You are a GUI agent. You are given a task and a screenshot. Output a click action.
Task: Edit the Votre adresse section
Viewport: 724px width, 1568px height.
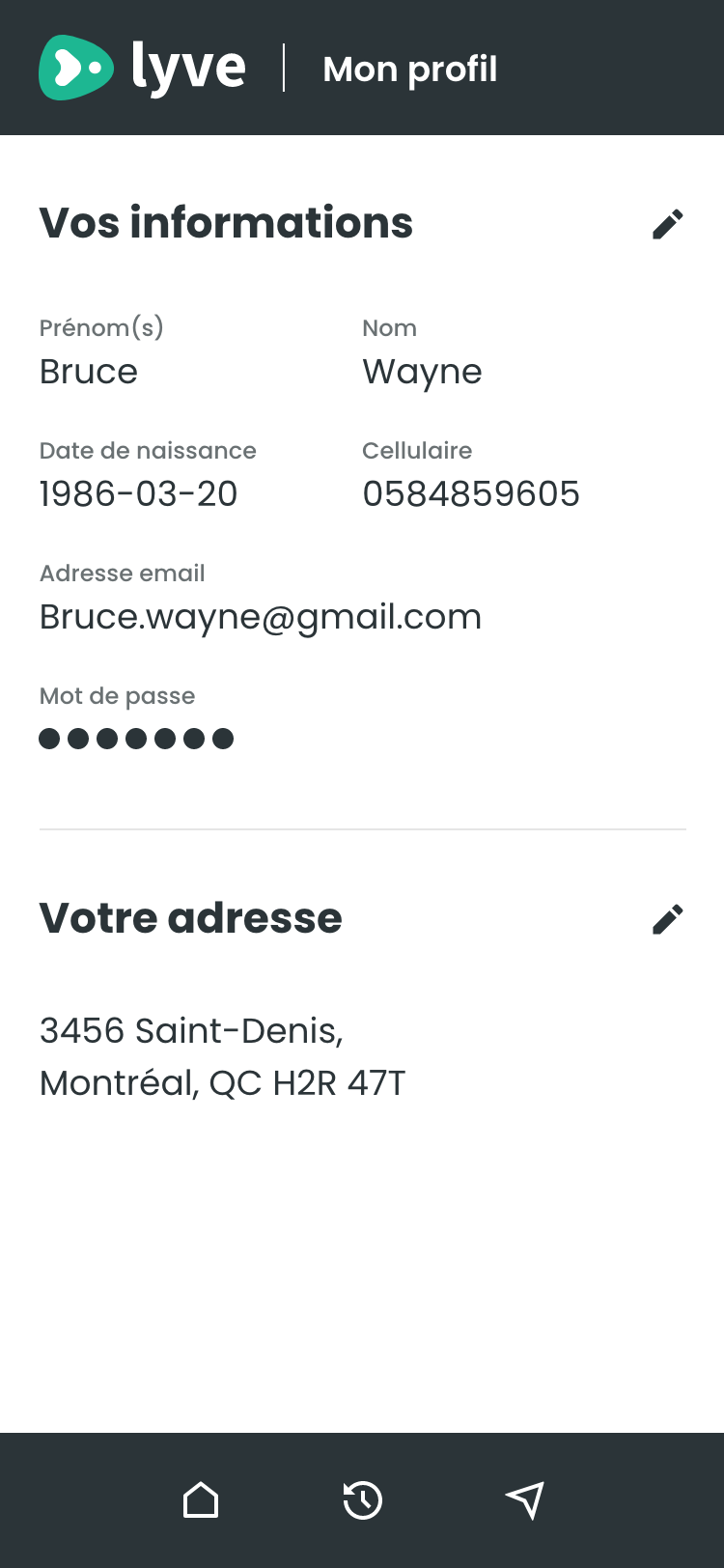[667, 919]
